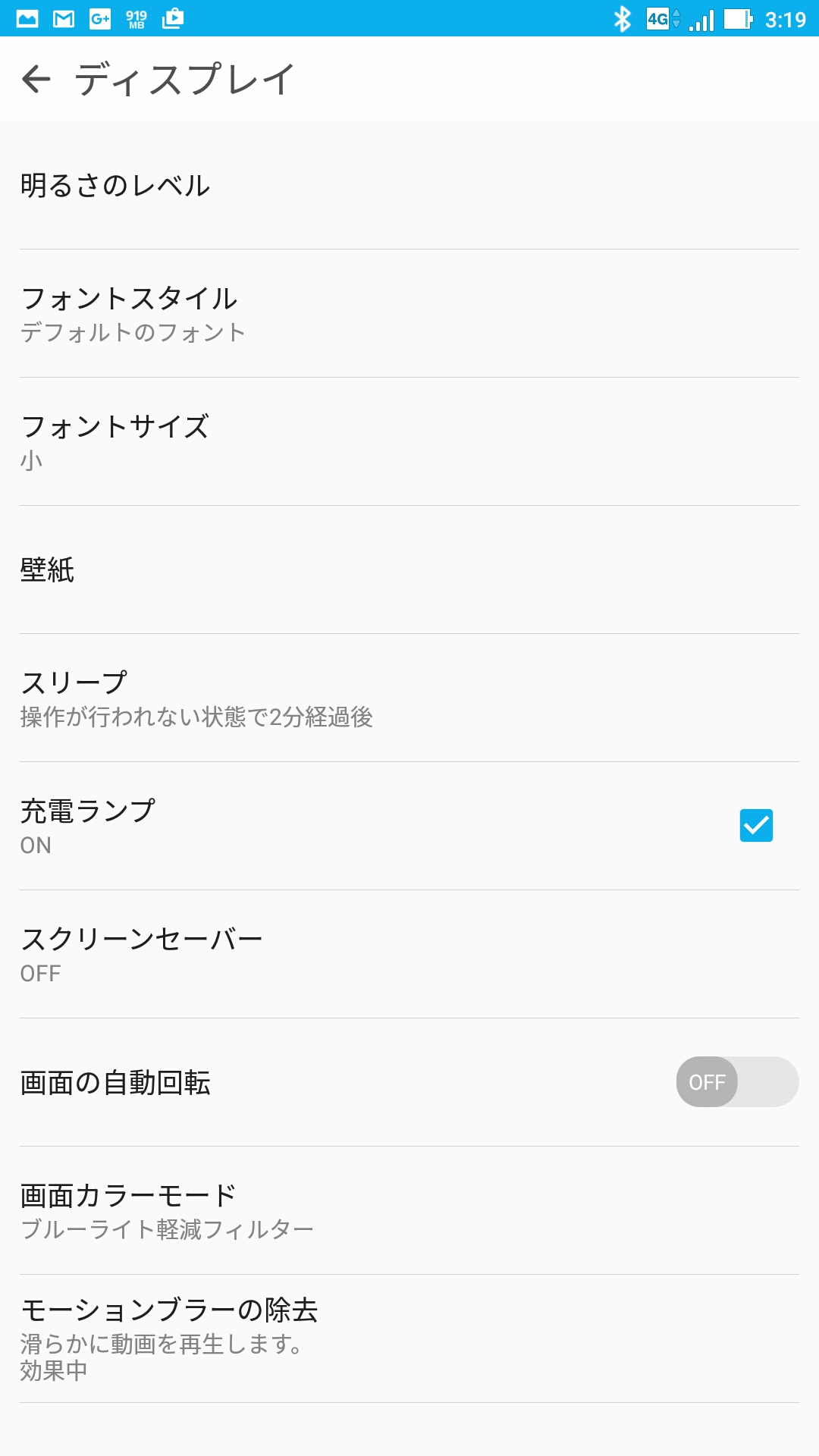Image resolution: width=819 pixels, height=1456 pixels.
Task: Turn on 画面の自動回転 switch
Action: (x=737, y=1082)
